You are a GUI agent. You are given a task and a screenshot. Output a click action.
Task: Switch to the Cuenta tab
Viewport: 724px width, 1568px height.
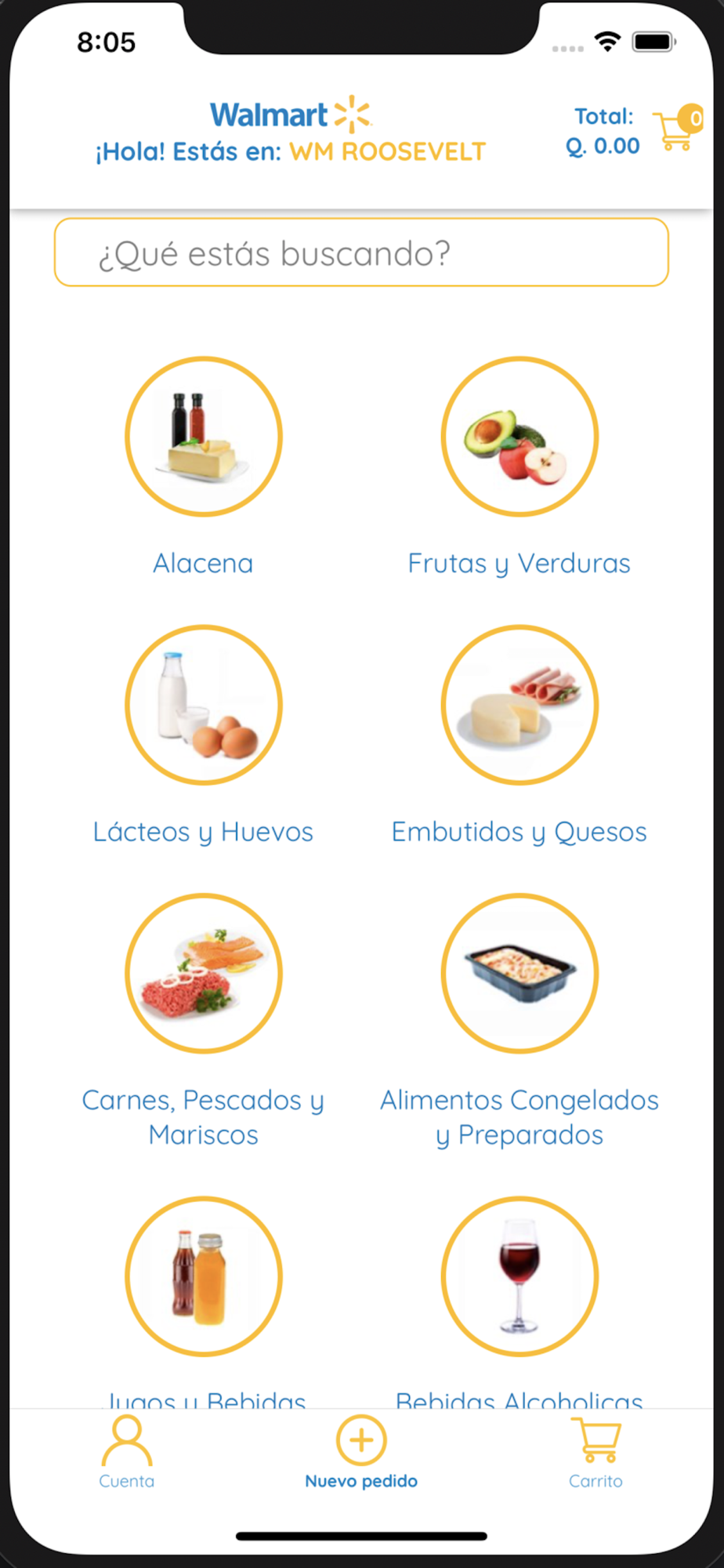point(127,1451)
